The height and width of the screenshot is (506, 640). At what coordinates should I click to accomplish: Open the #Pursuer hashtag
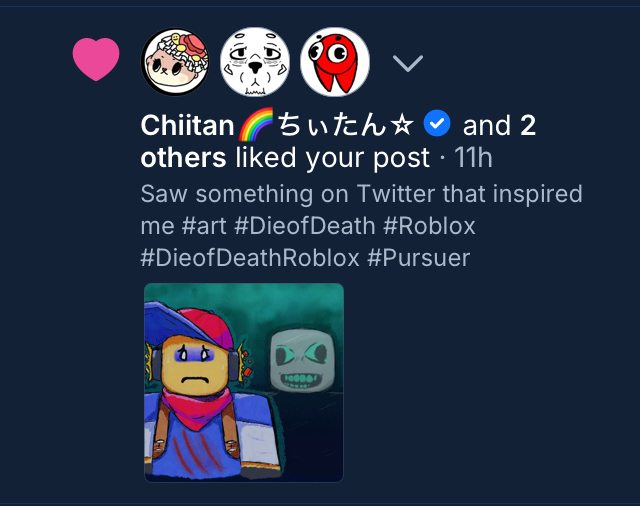point(418,259)
